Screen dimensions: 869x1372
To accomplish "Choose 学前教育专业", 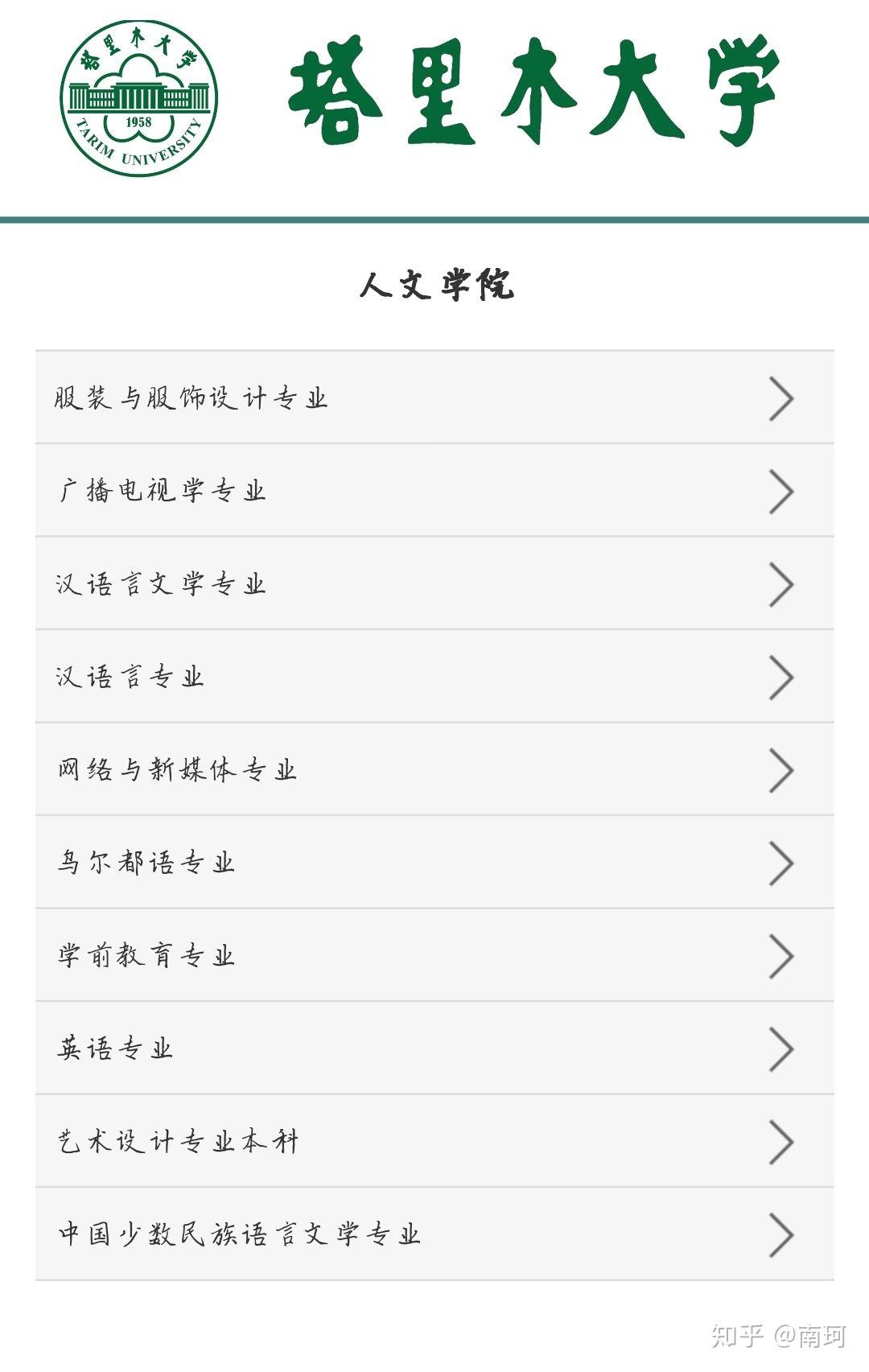I will [434, 955].
